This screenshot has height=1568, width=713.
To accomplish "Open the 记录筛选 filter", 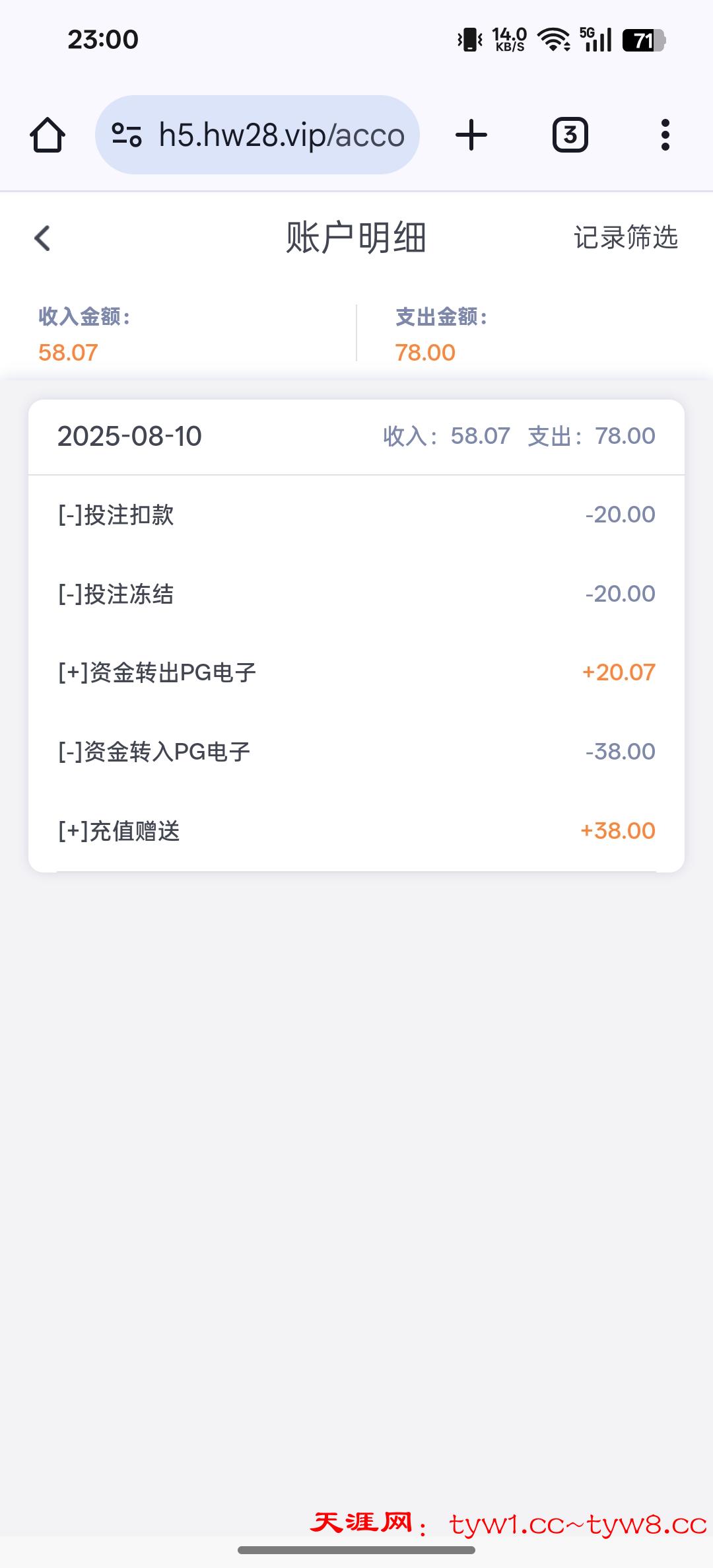I will 625,238.
